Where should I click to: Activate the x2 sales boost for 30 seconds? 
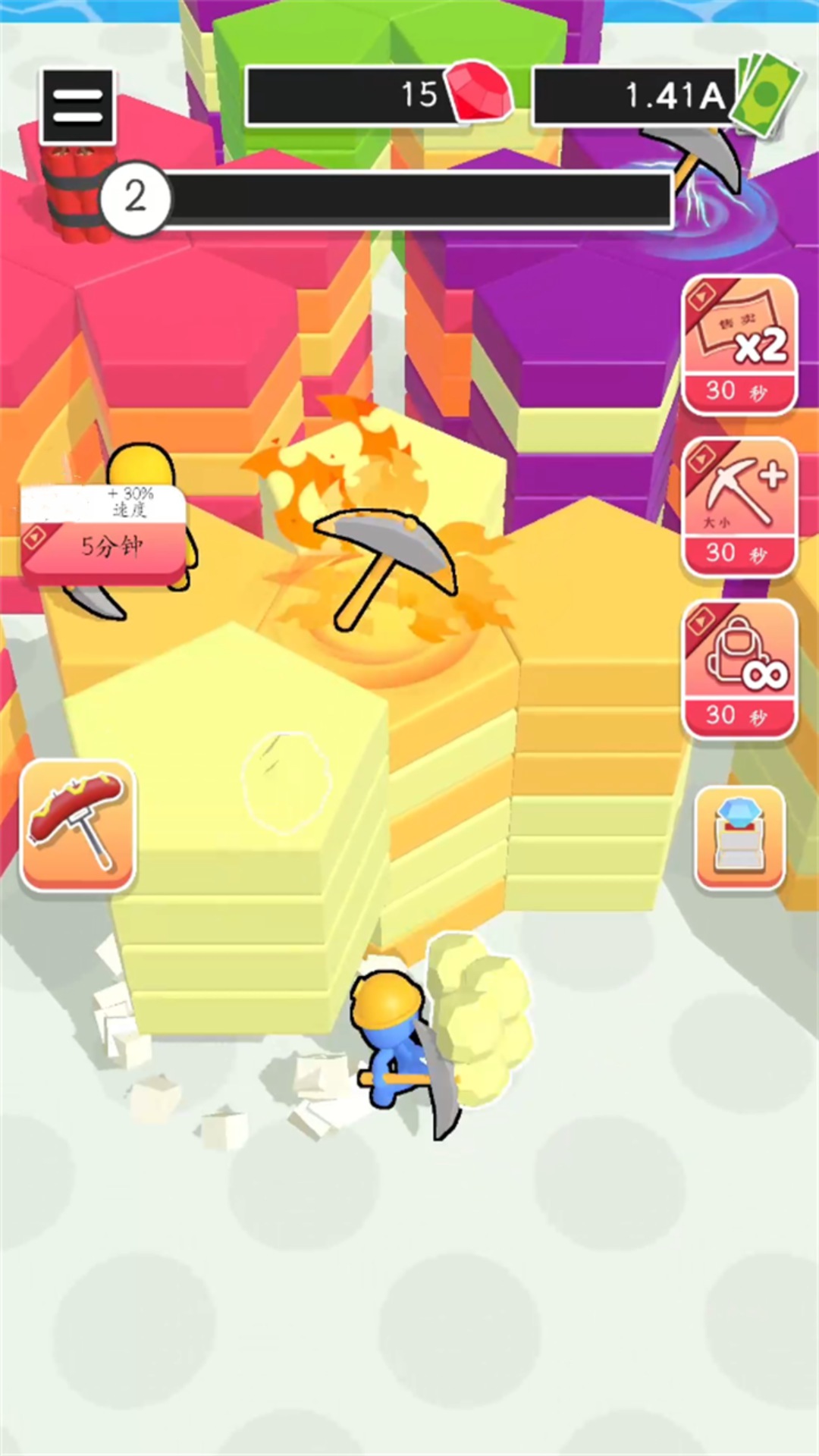coord(739,345)
